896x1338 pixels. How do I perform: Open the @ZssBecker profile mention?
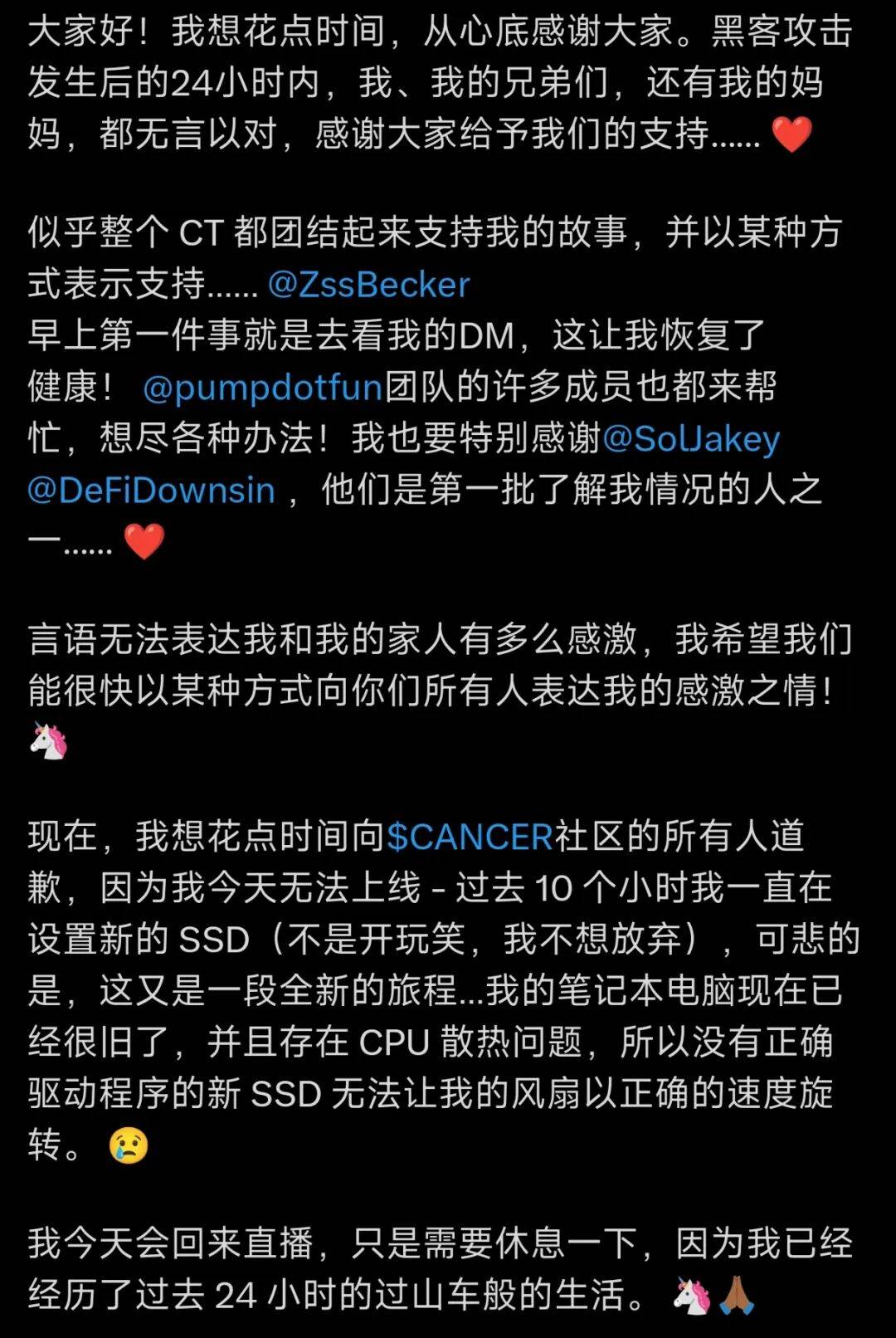[368, 285]
